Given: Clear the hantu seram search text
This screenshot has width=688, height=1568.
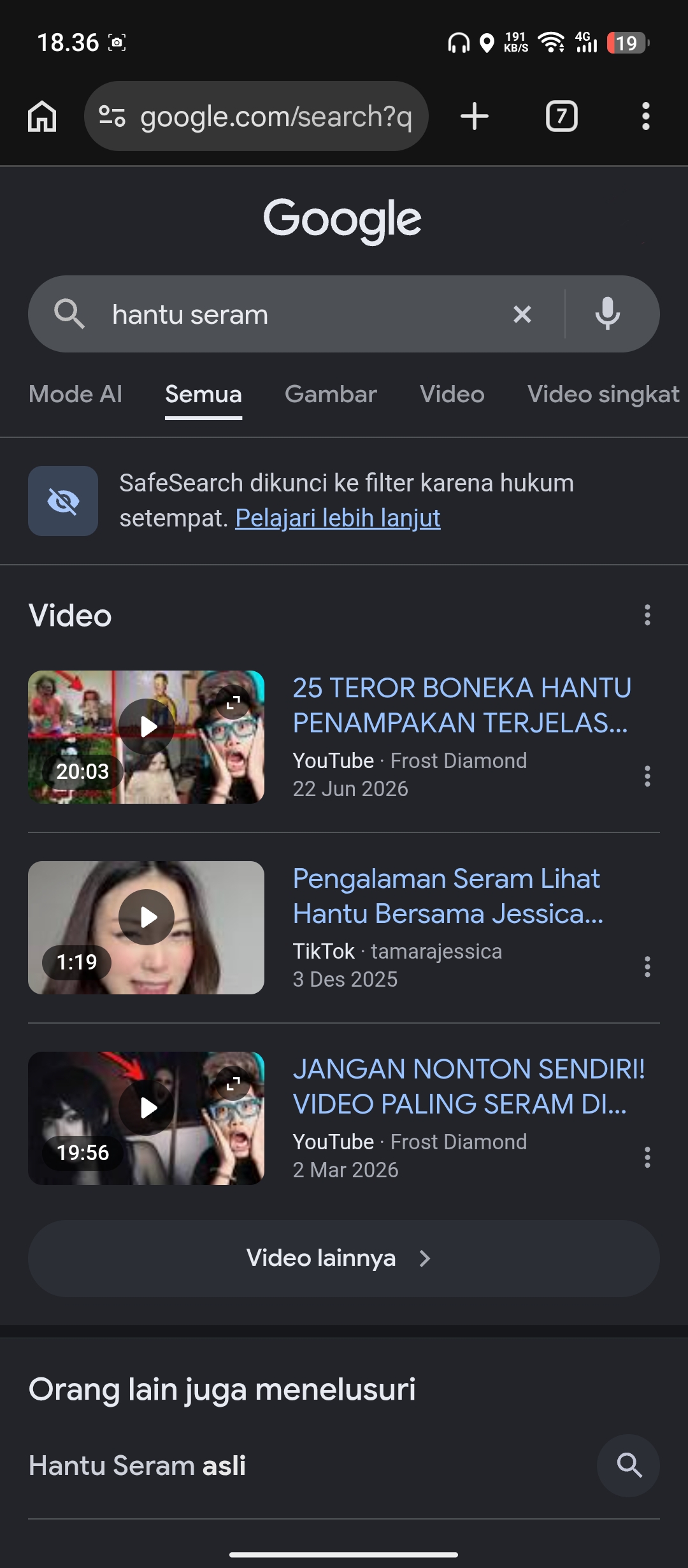Looking at the screenshot, I should coord(522,314).
